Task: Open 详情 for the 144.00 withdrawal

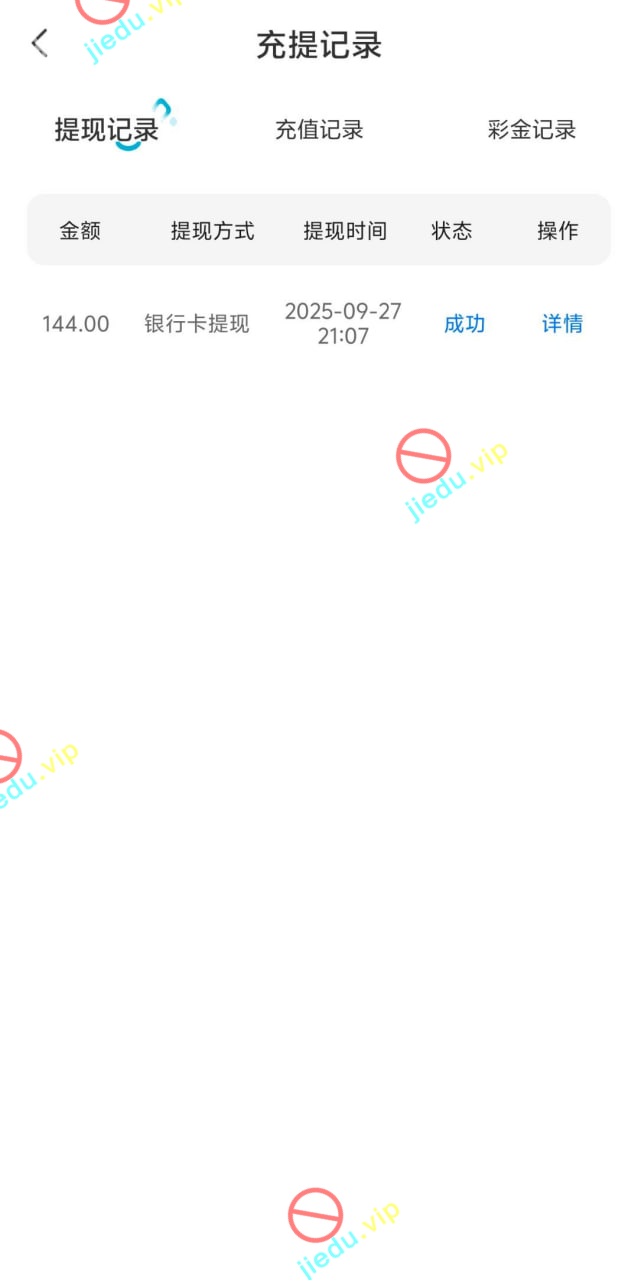Action: click(562, 324)
